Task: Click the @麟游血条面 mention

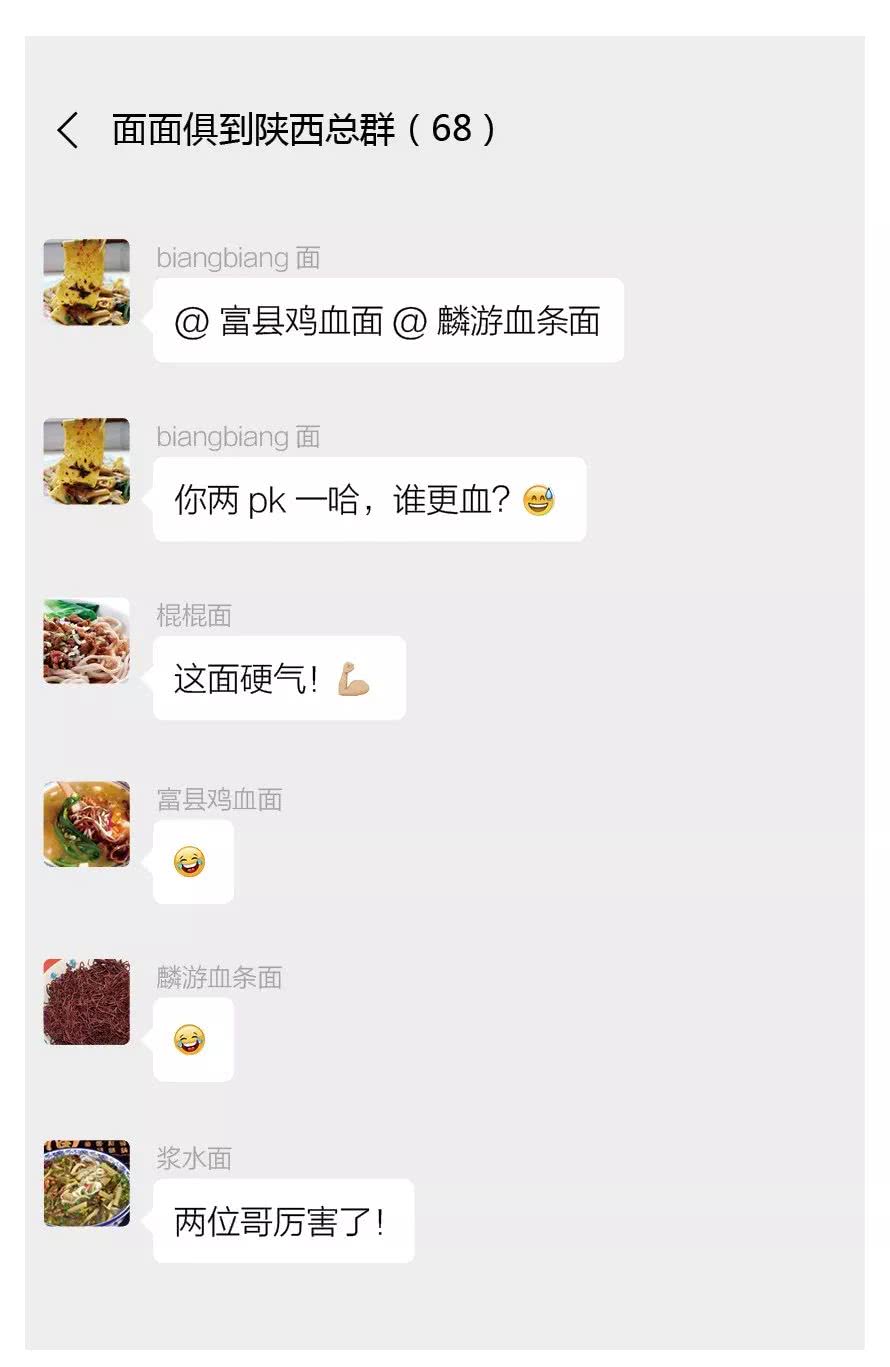Action: [x=510, y=318]
